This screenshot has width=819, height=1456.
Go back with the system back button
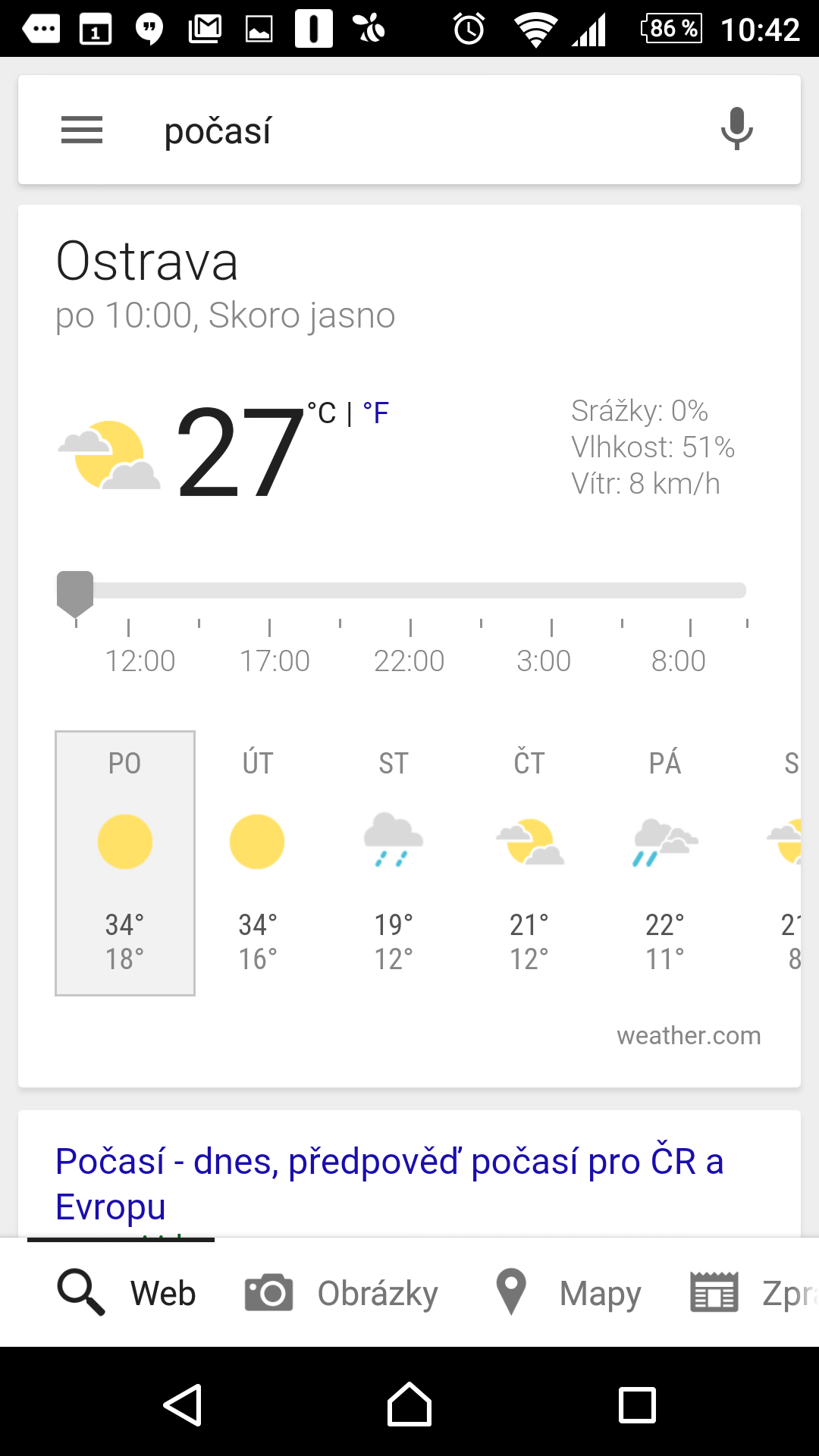click(183, 1405)
